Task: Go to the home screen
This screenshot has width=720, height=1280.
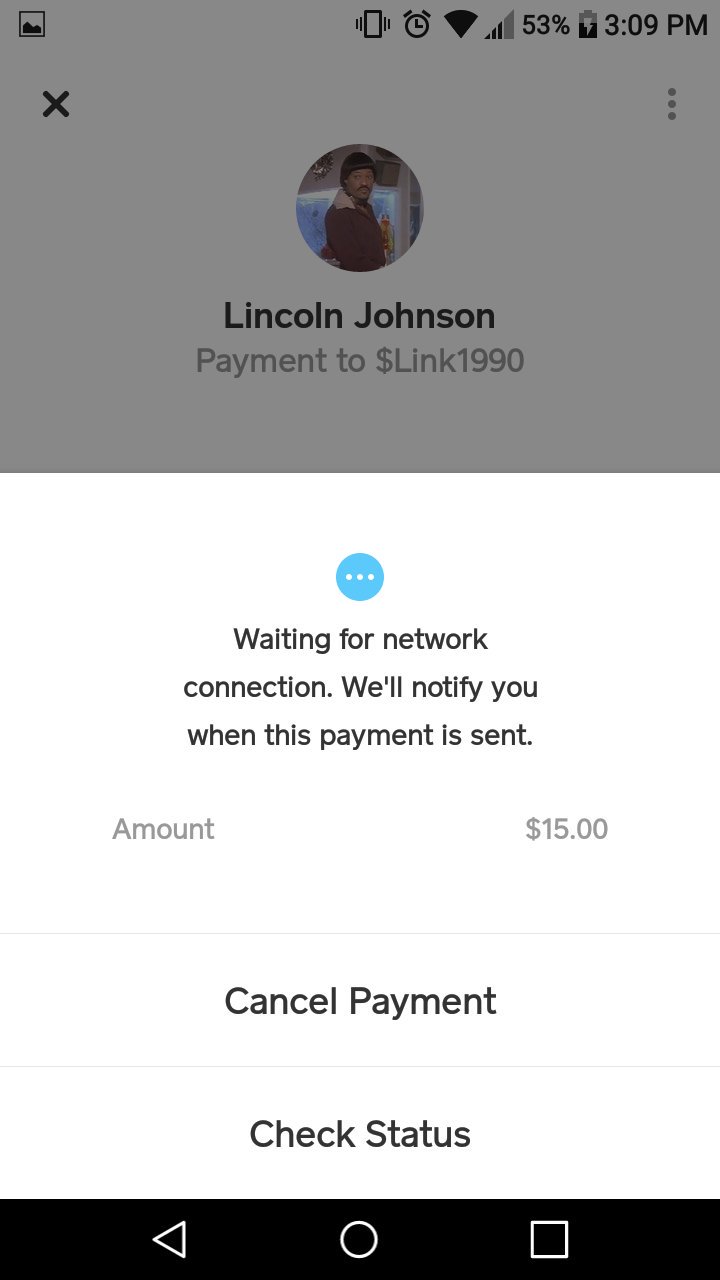Action: coord(359,1240)
